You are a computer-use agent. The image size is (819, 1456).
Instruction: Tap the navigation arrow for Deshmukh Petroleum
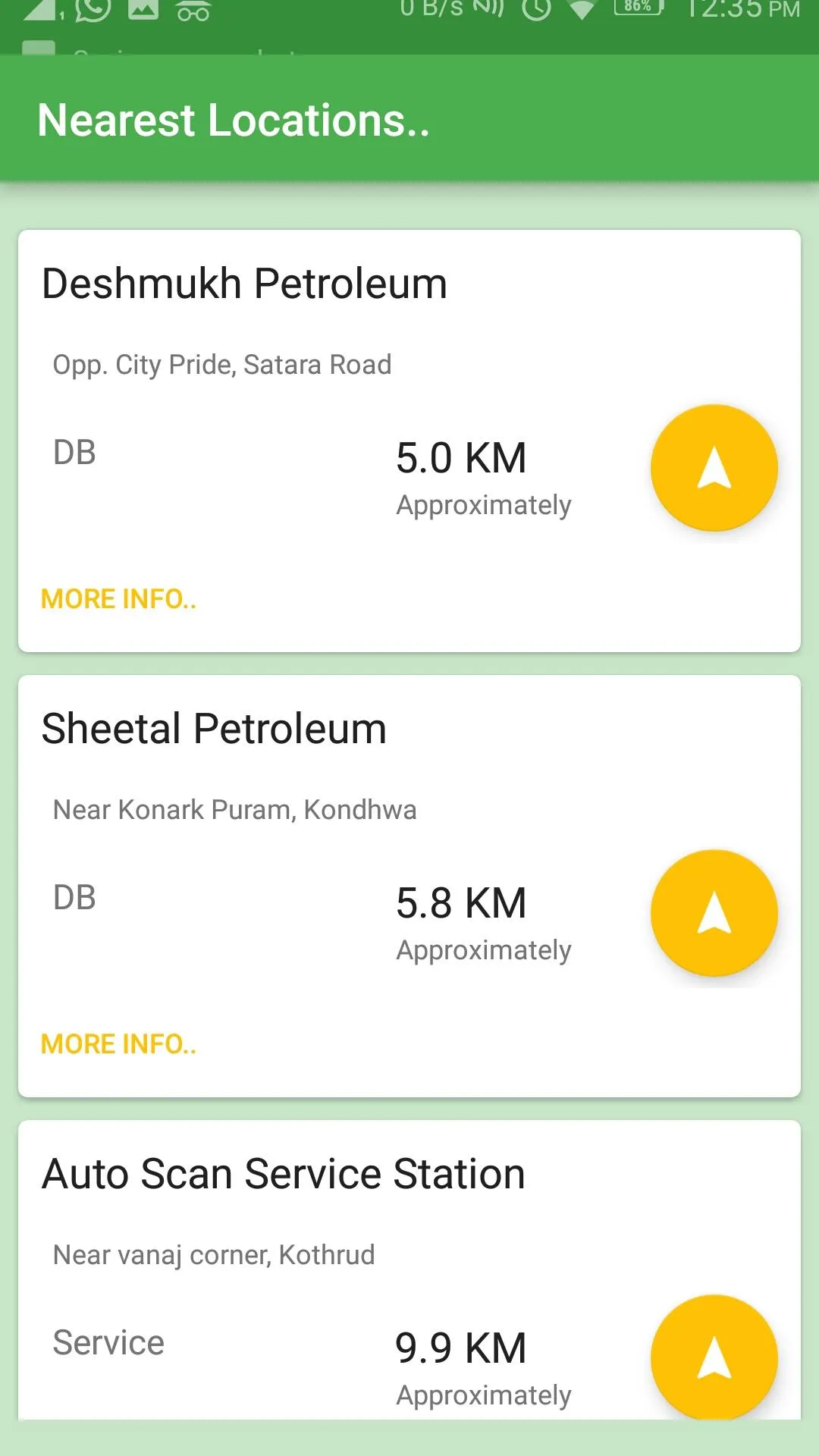[x=714, y=468]
